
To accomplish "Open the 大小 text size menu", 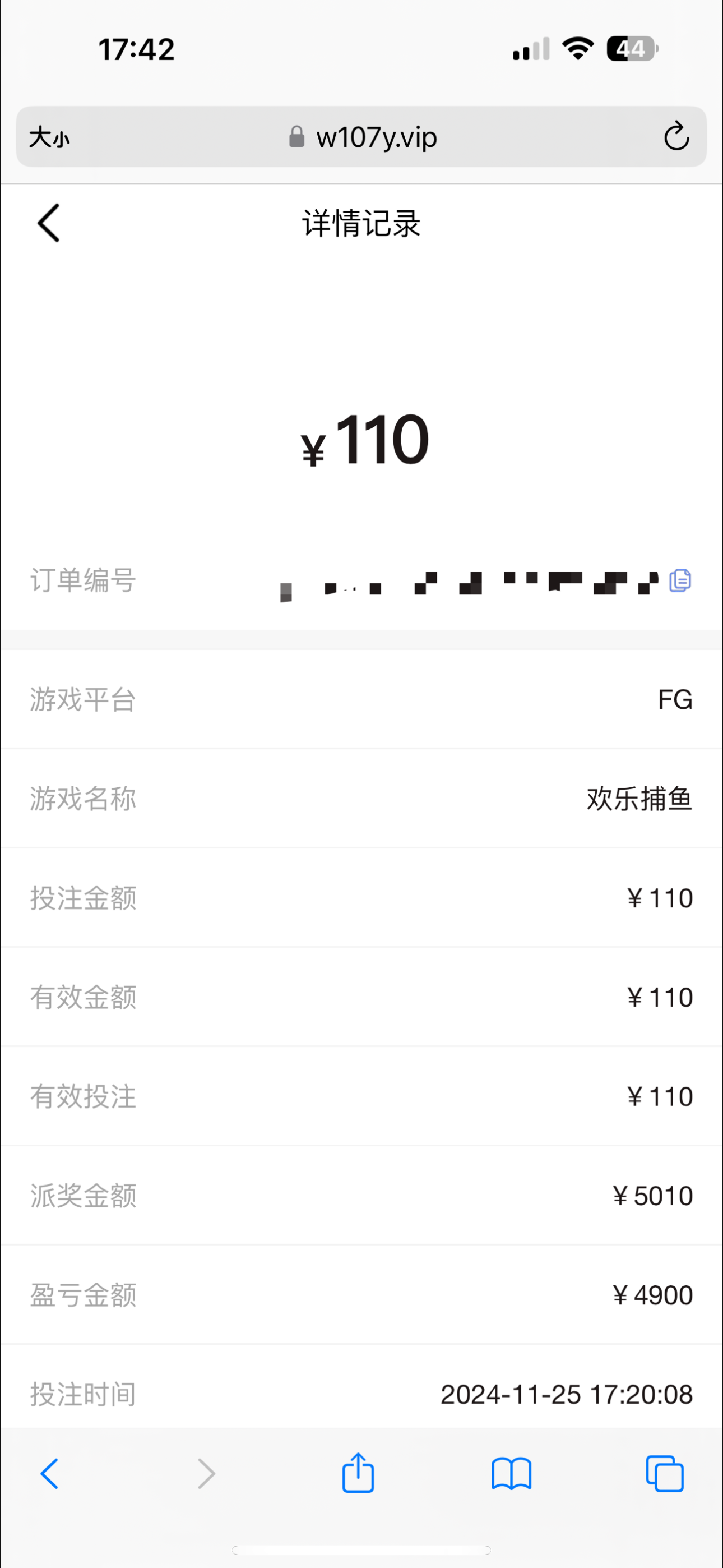I will click(49, 137).
